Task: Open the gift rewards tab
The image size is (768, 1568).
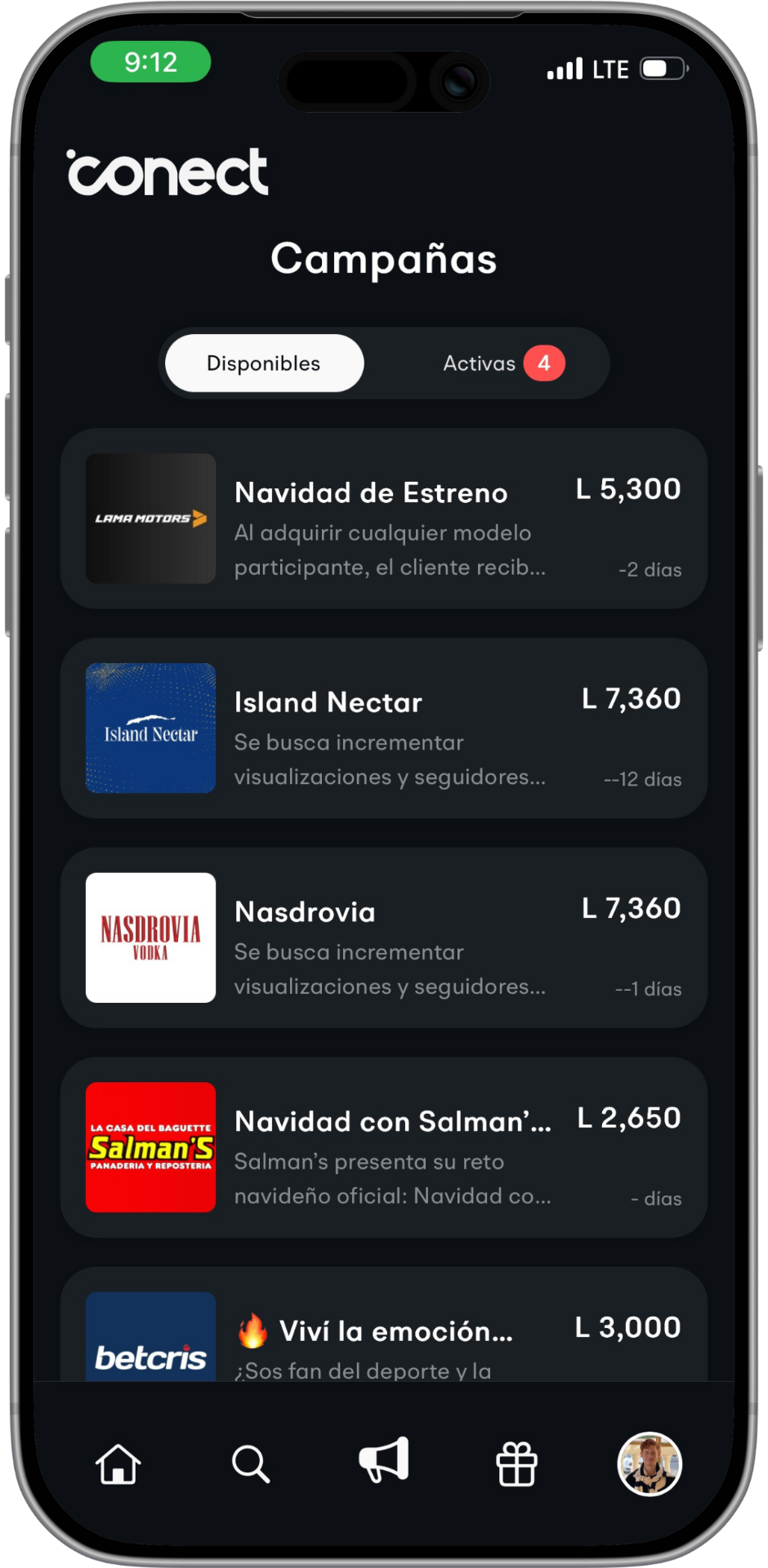Action: pyautogui.click(x=516, y=1463)
